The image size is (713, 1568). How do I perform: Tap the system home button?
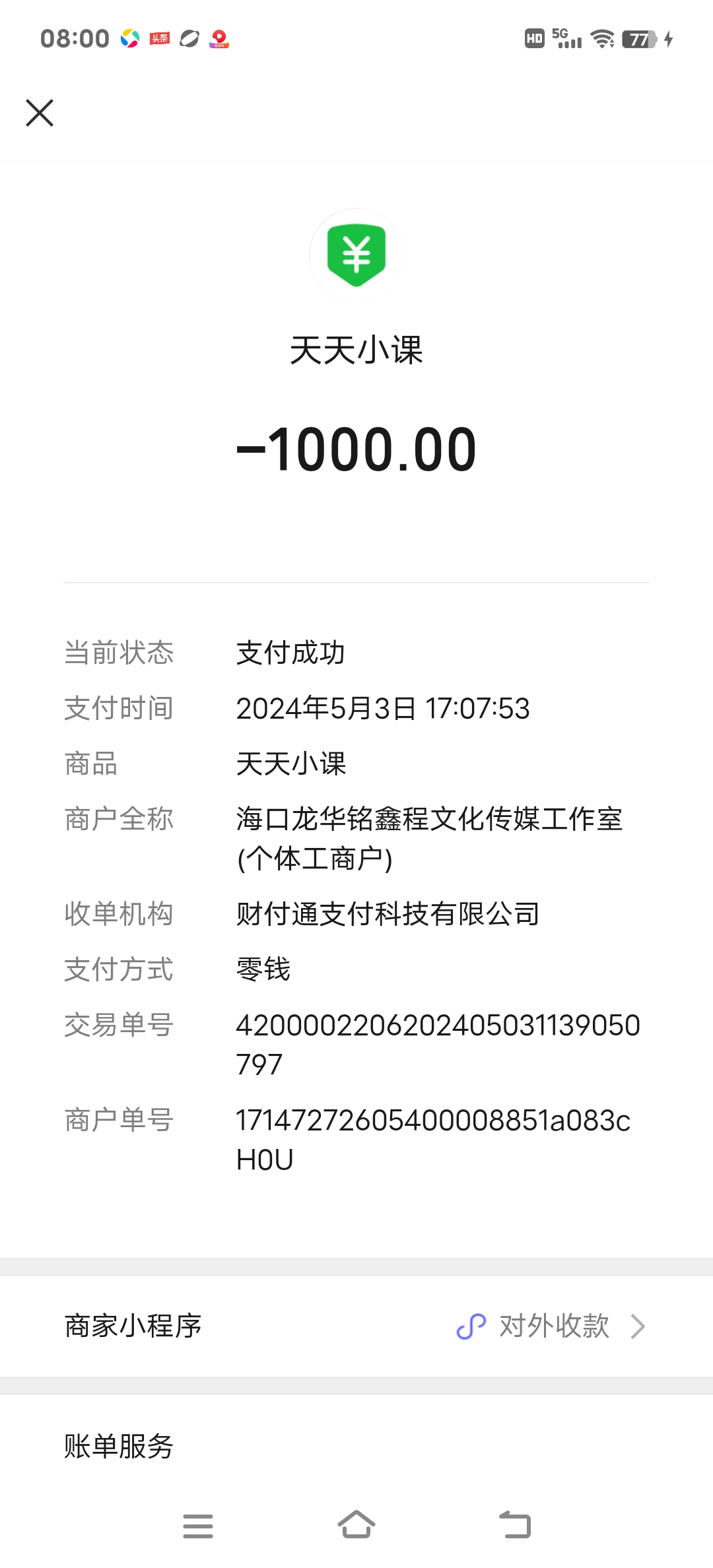(356, 1525)
